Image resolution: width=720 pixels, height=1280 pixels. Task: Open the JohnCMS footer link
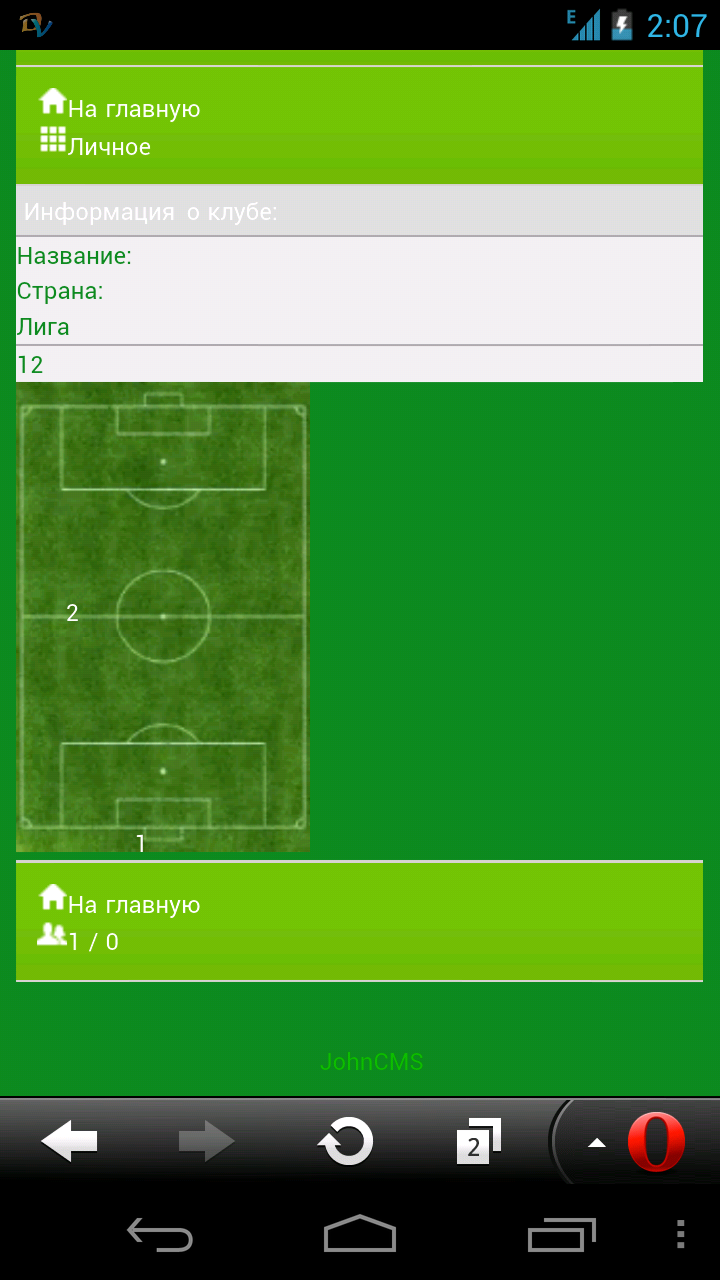[x=371, y=1062]
